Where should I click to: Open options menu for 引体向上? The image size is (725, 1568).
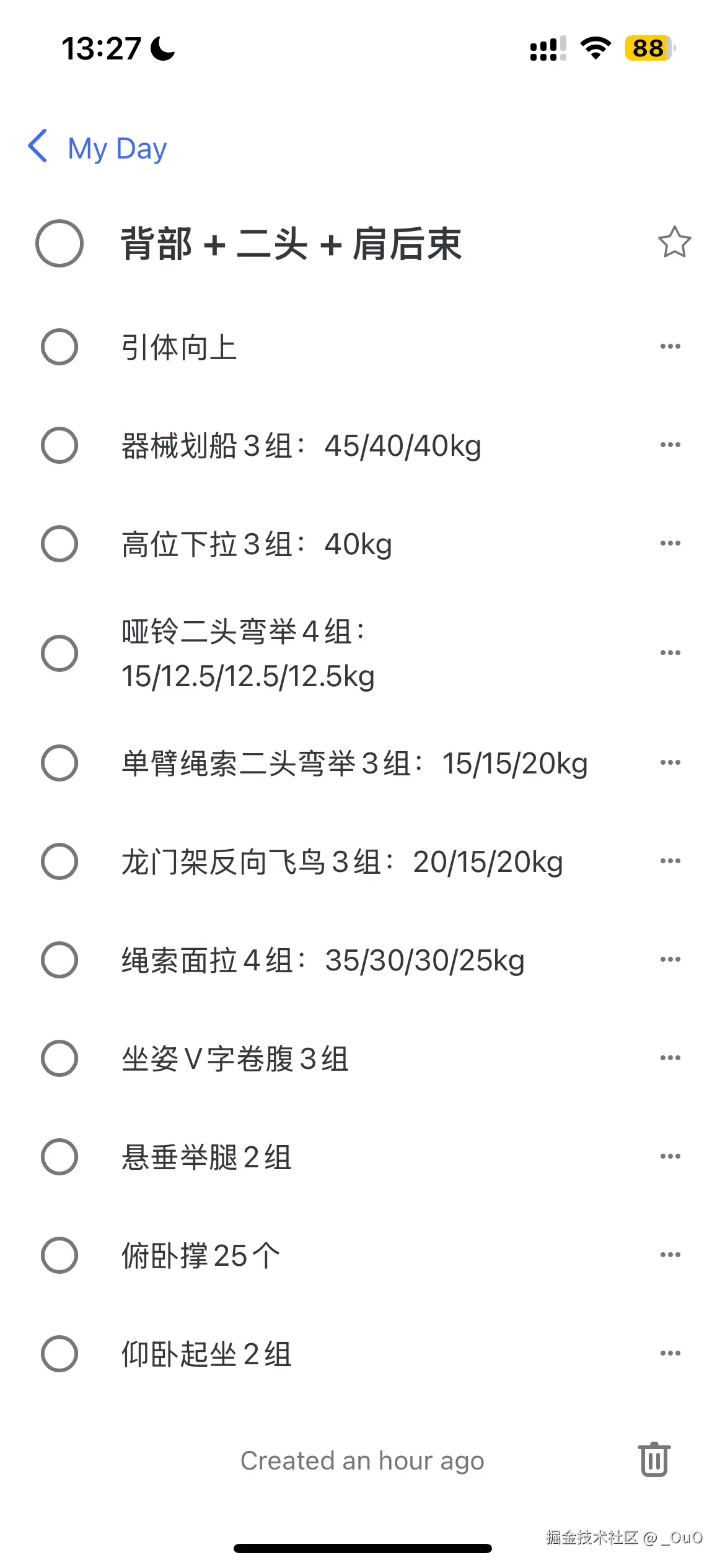[670, 345]
